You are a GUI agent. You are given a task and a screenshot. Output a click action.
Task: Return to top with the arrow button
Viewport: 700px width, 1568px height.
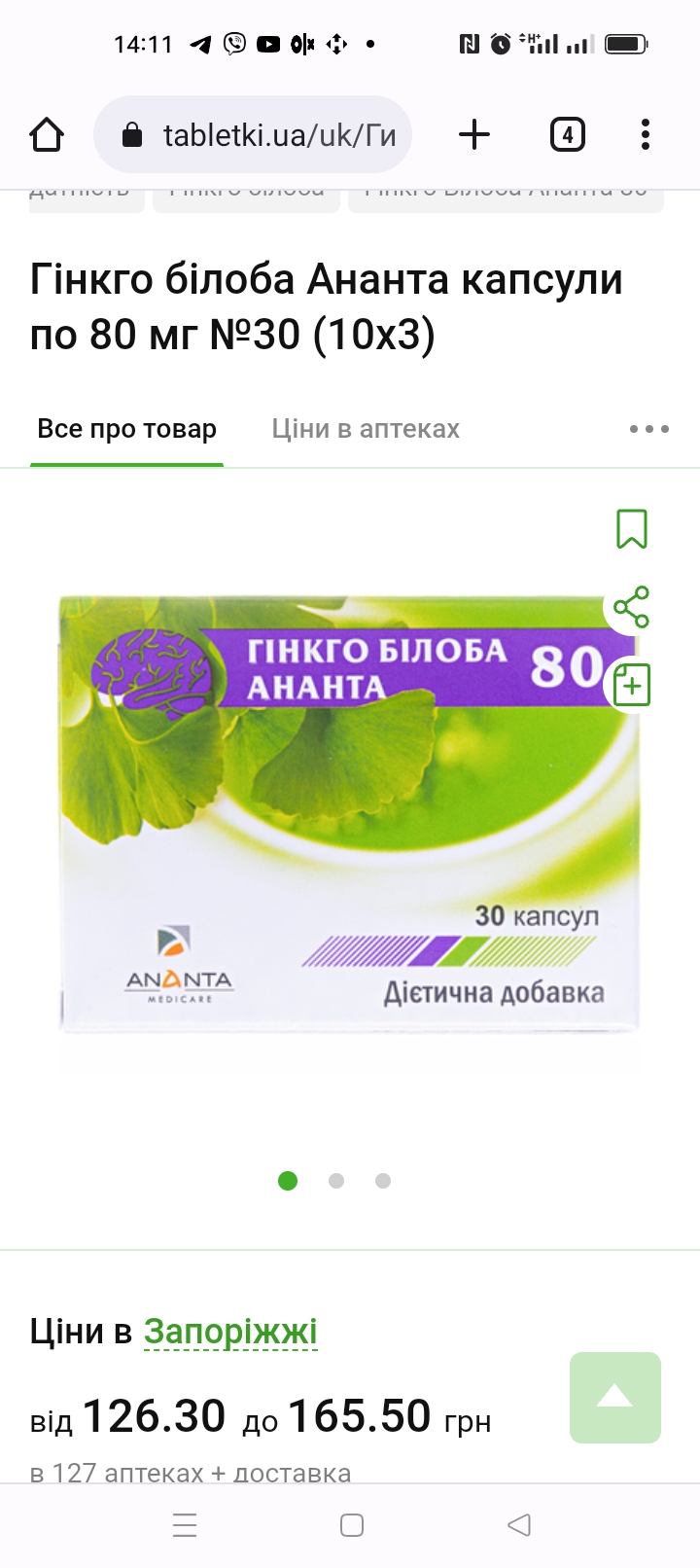coord(614,1397)
